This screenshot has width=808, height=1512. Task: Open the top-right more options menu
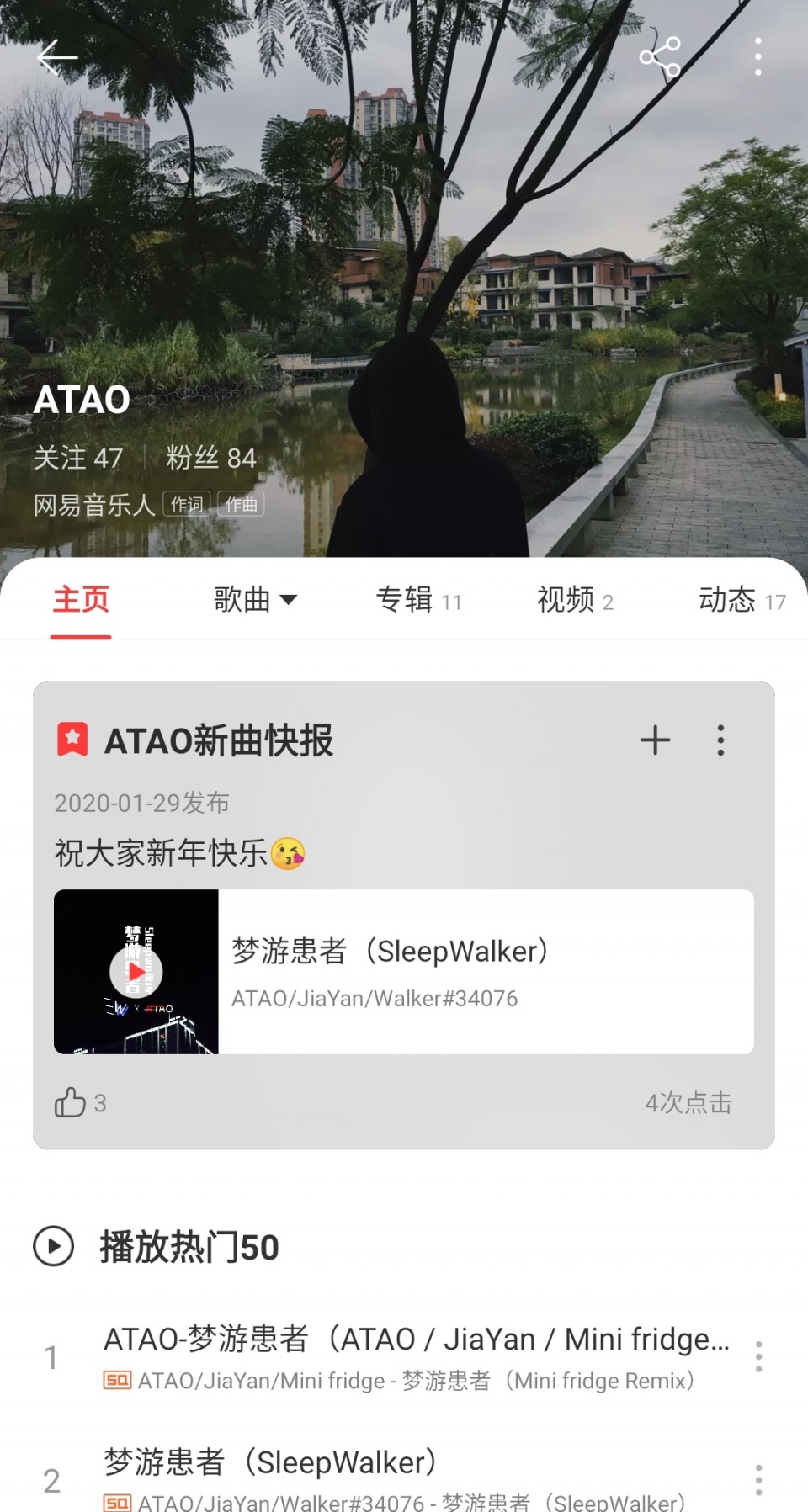[757, 56]
